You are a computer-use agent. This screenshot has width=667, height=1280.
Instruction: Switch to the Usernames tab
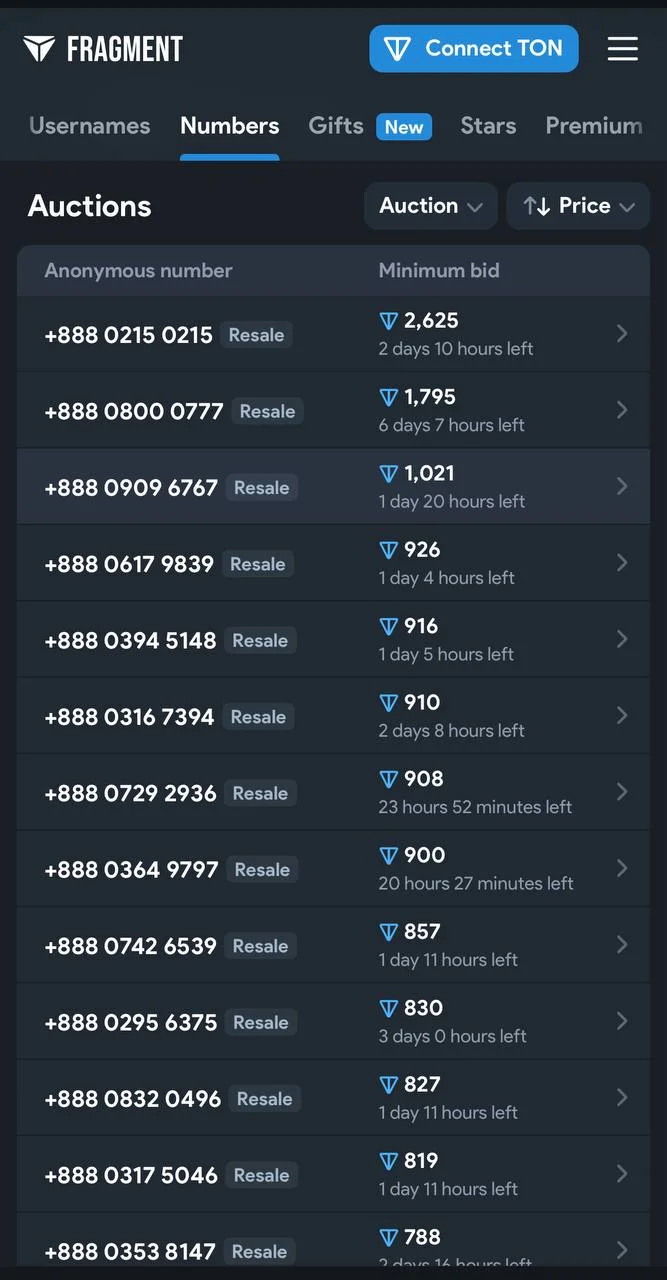click(x=90, y=126)
